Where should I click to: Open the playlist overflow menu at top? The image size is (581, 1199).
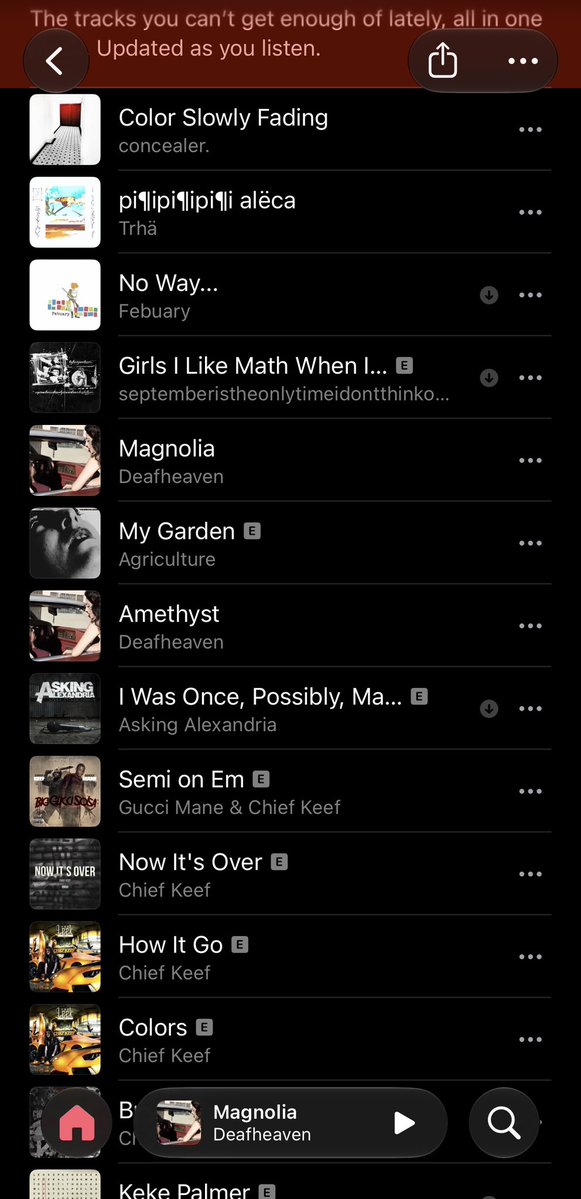click(x=523, y=61)
